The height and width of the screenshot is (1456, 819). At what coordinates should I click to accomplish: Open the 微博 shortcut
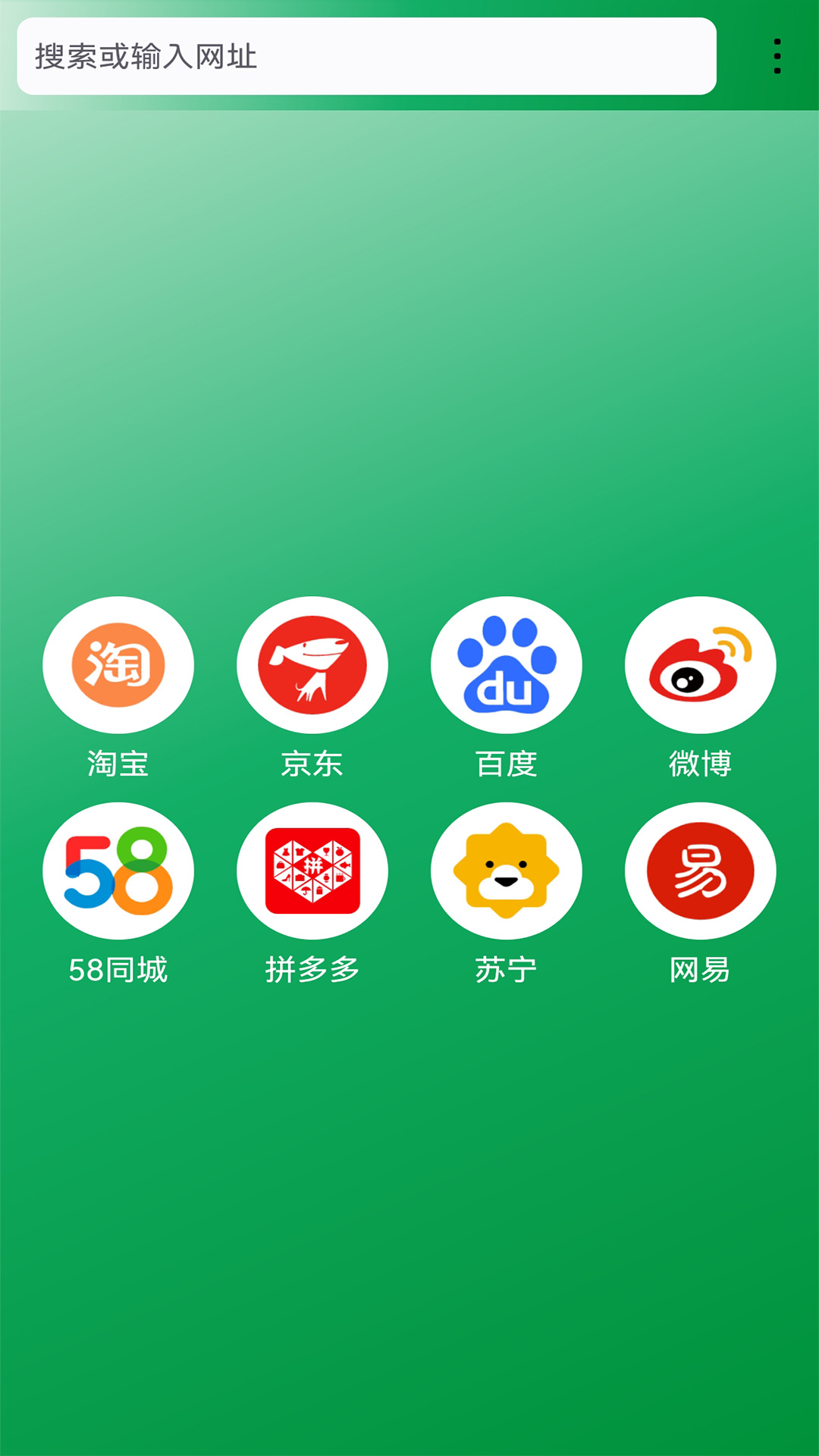(x=701, y=665)
